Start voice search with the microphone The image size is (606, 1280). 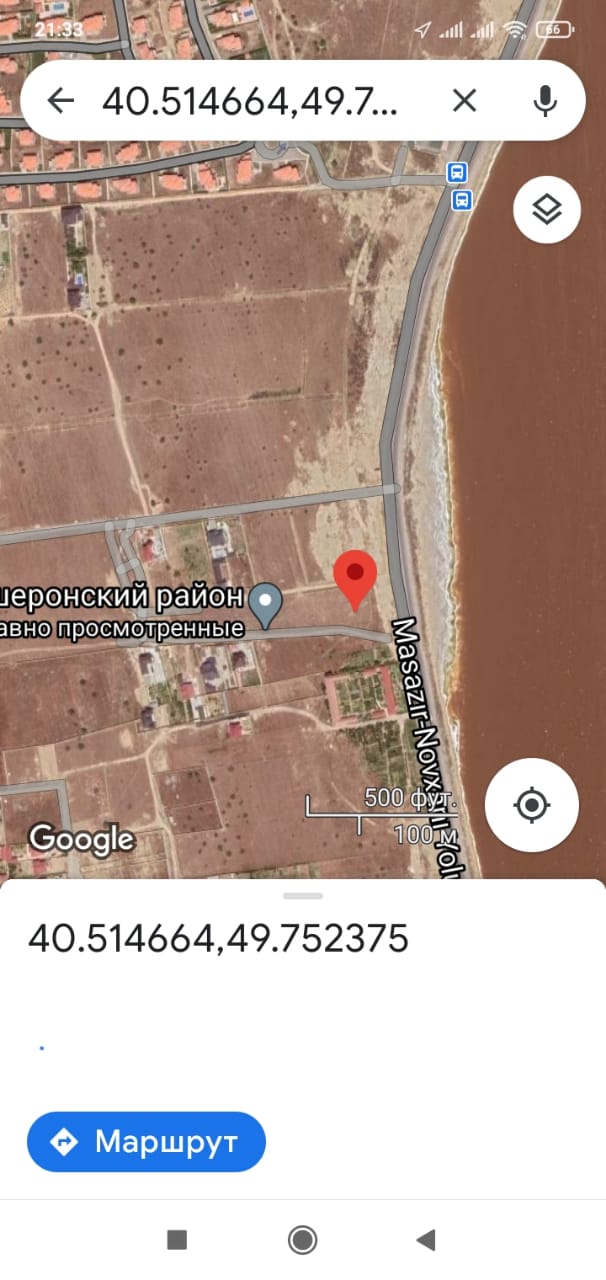(545, 101)
